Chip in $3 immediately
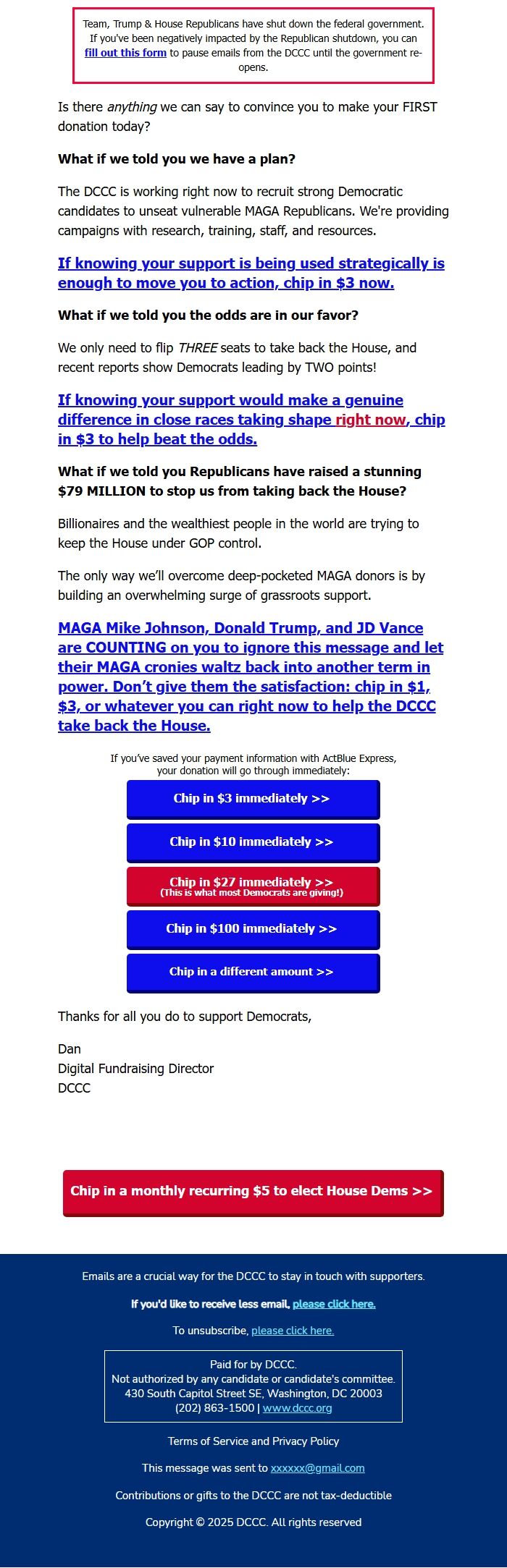Image resolution: width=507 pixels, height=1568 pixels. pos(253,799)
